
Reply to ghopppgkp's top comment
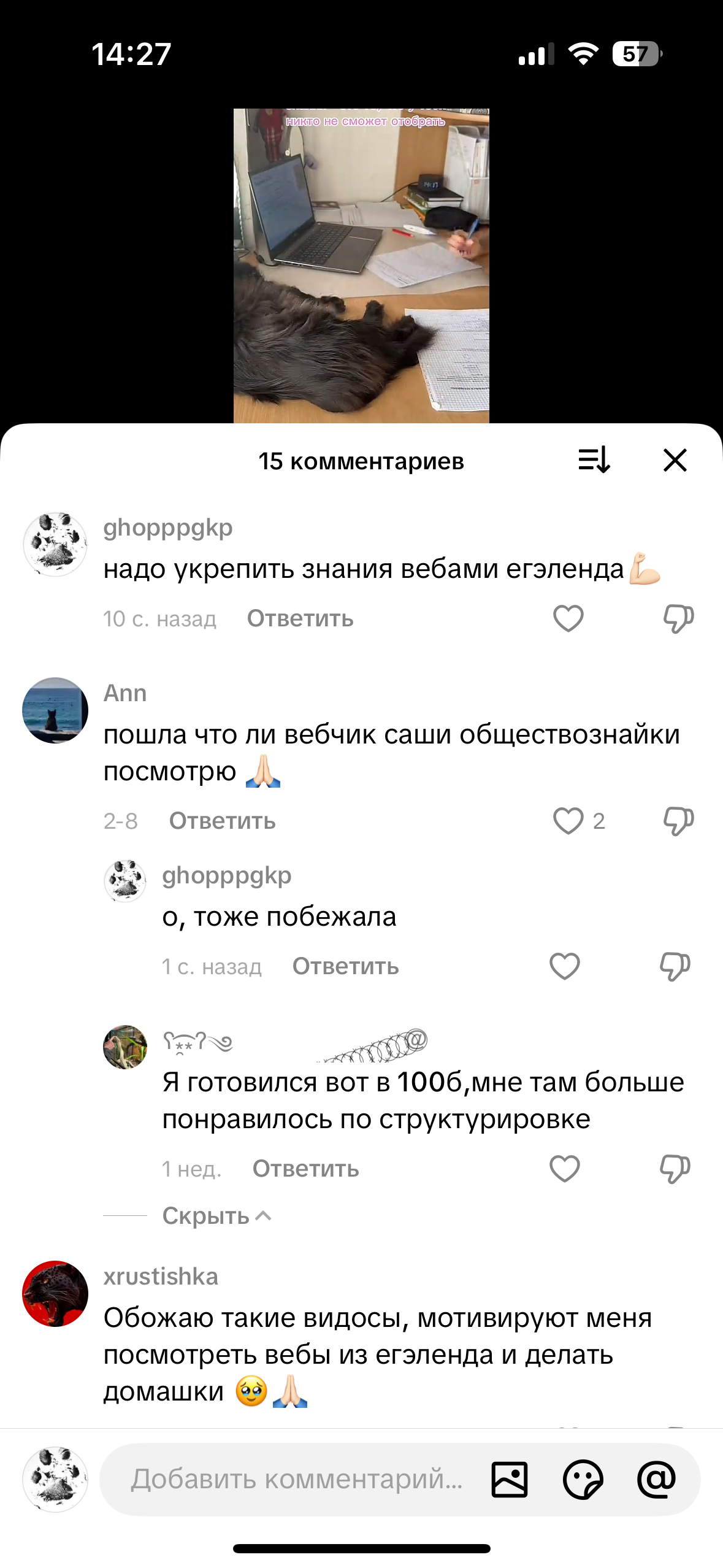tap(300, 618)
